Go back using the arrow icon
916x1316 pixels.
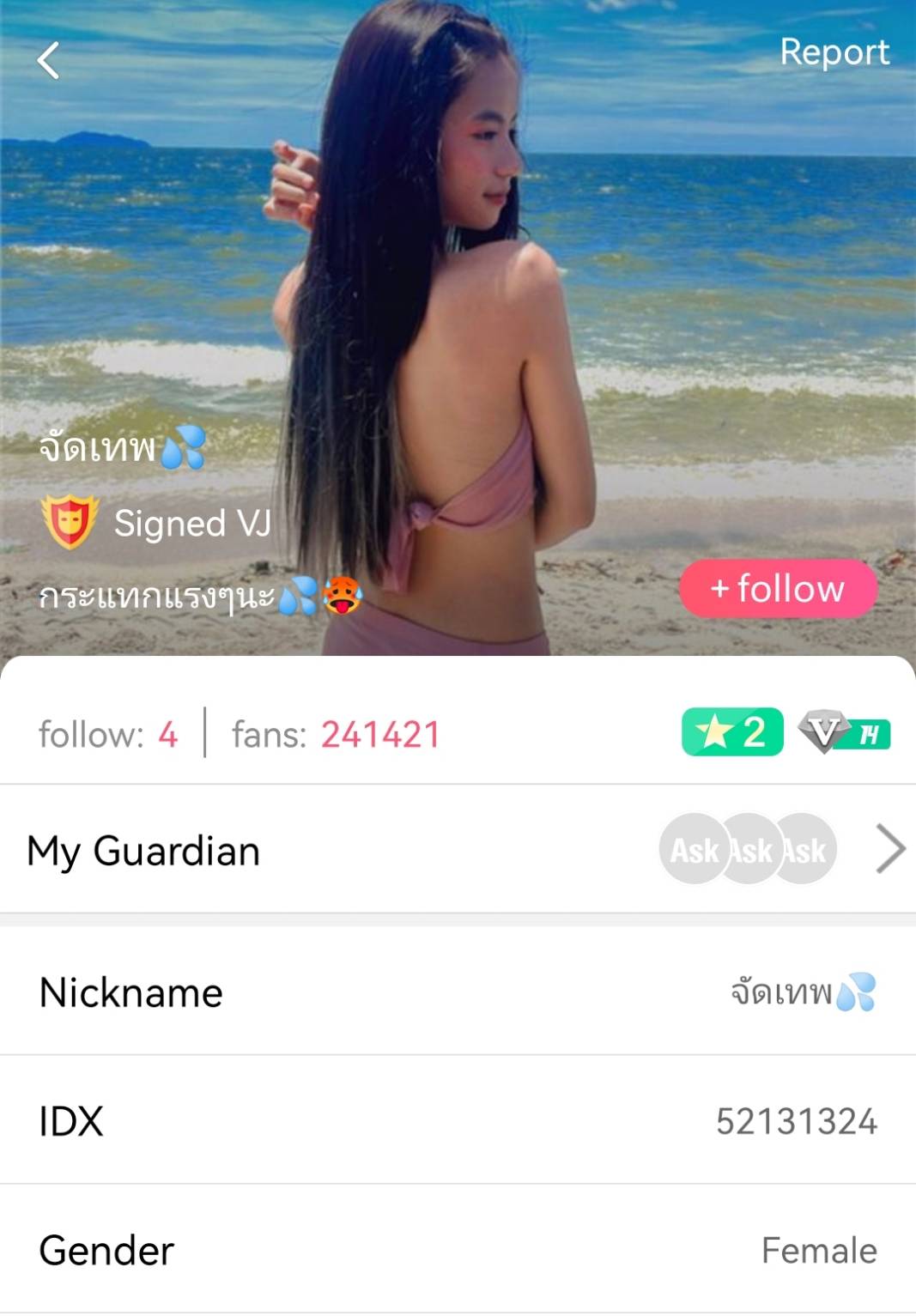[x=49, y=61]
